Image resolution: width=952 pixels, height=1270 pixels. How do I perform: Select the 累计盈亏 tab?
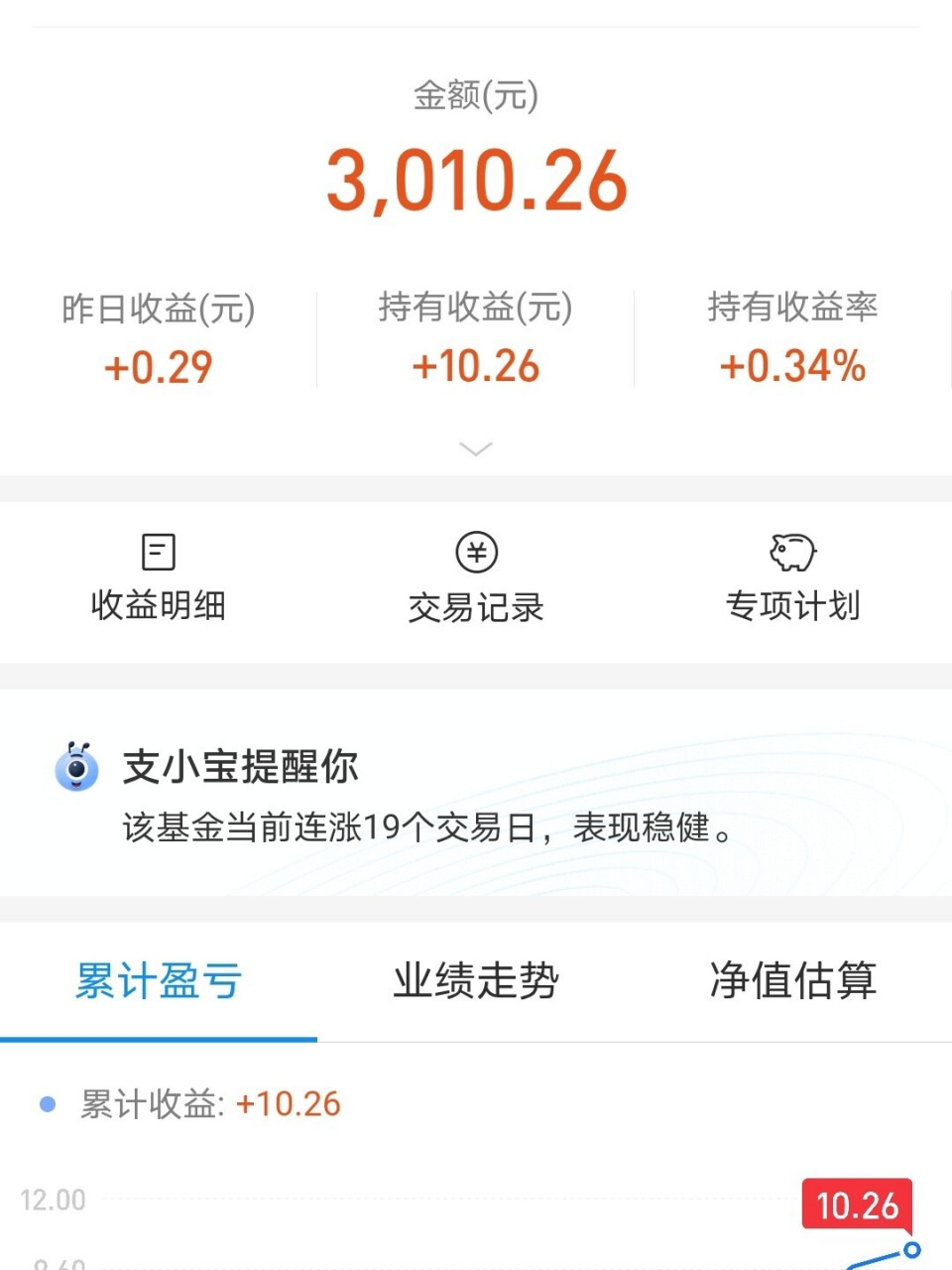[158, 982]
